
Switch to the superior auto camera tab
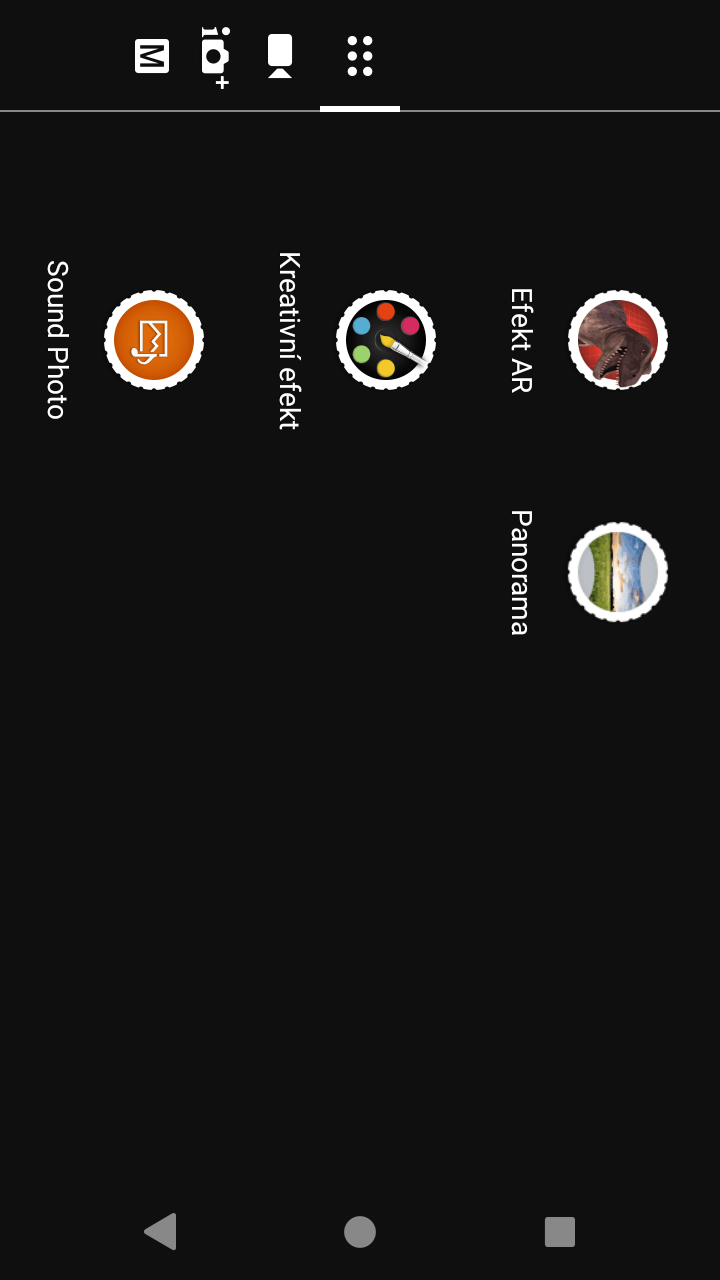pos(215,57)
